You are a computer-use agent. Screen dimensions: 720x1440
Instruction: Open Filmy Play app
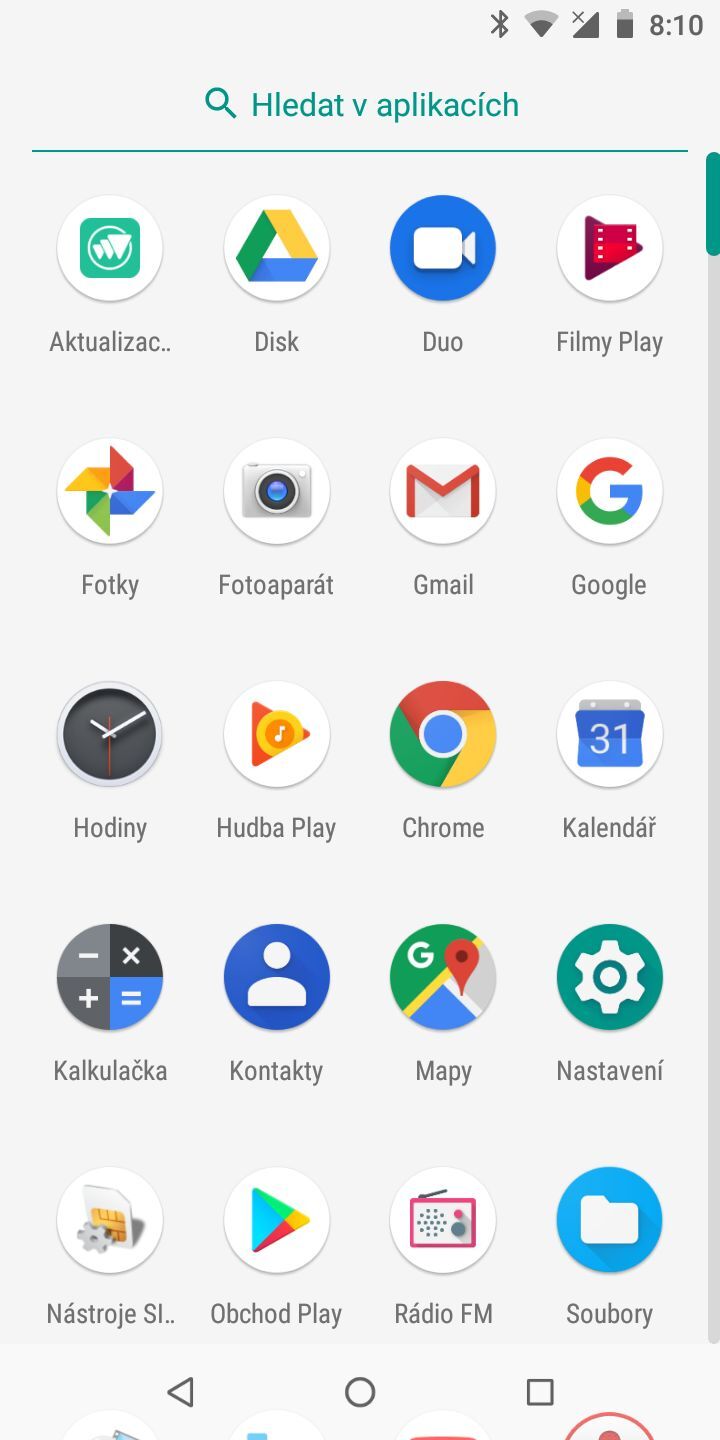(x=609, y=248)
